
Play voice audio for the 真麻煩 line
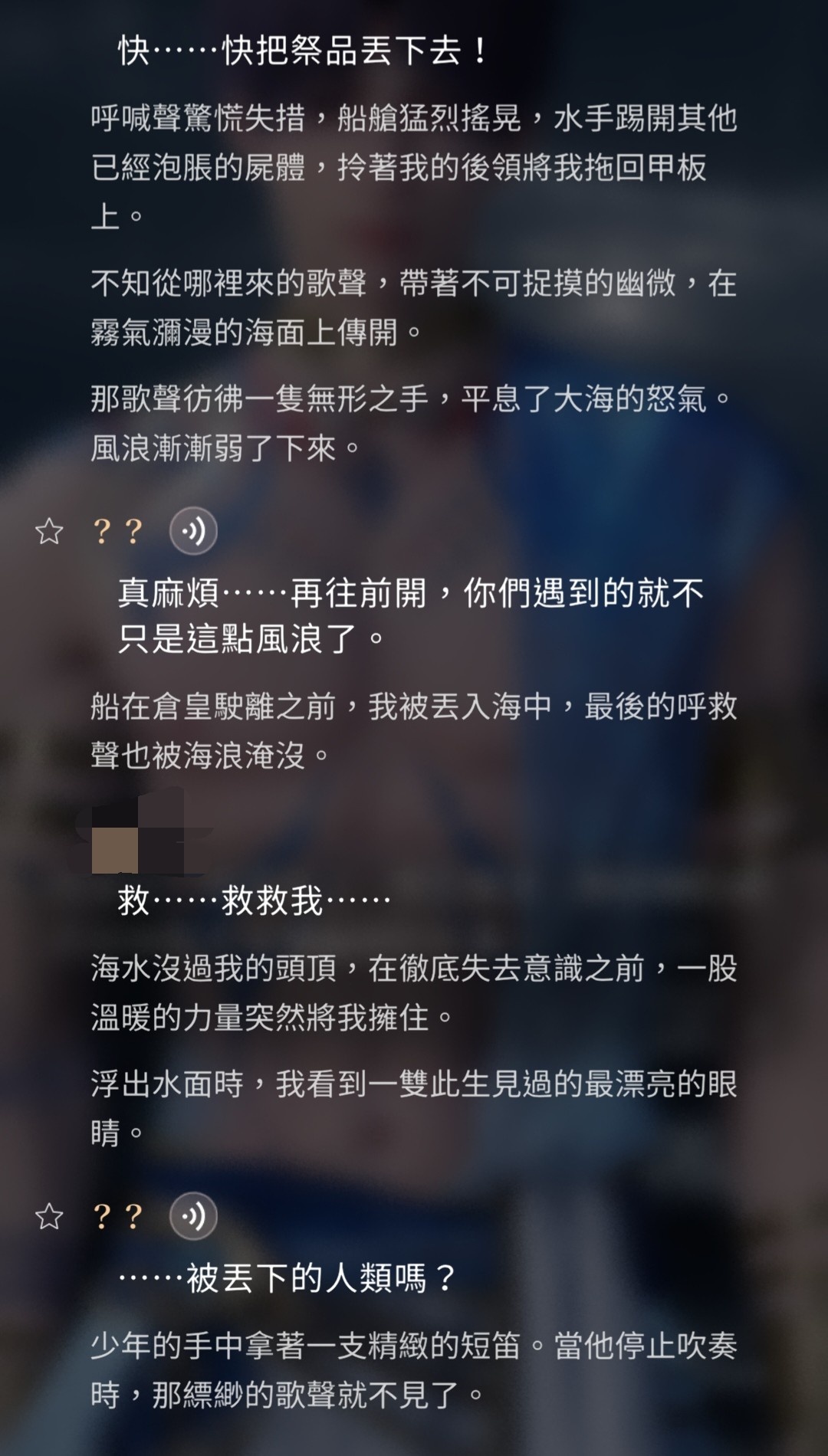(x=193, y=531)
